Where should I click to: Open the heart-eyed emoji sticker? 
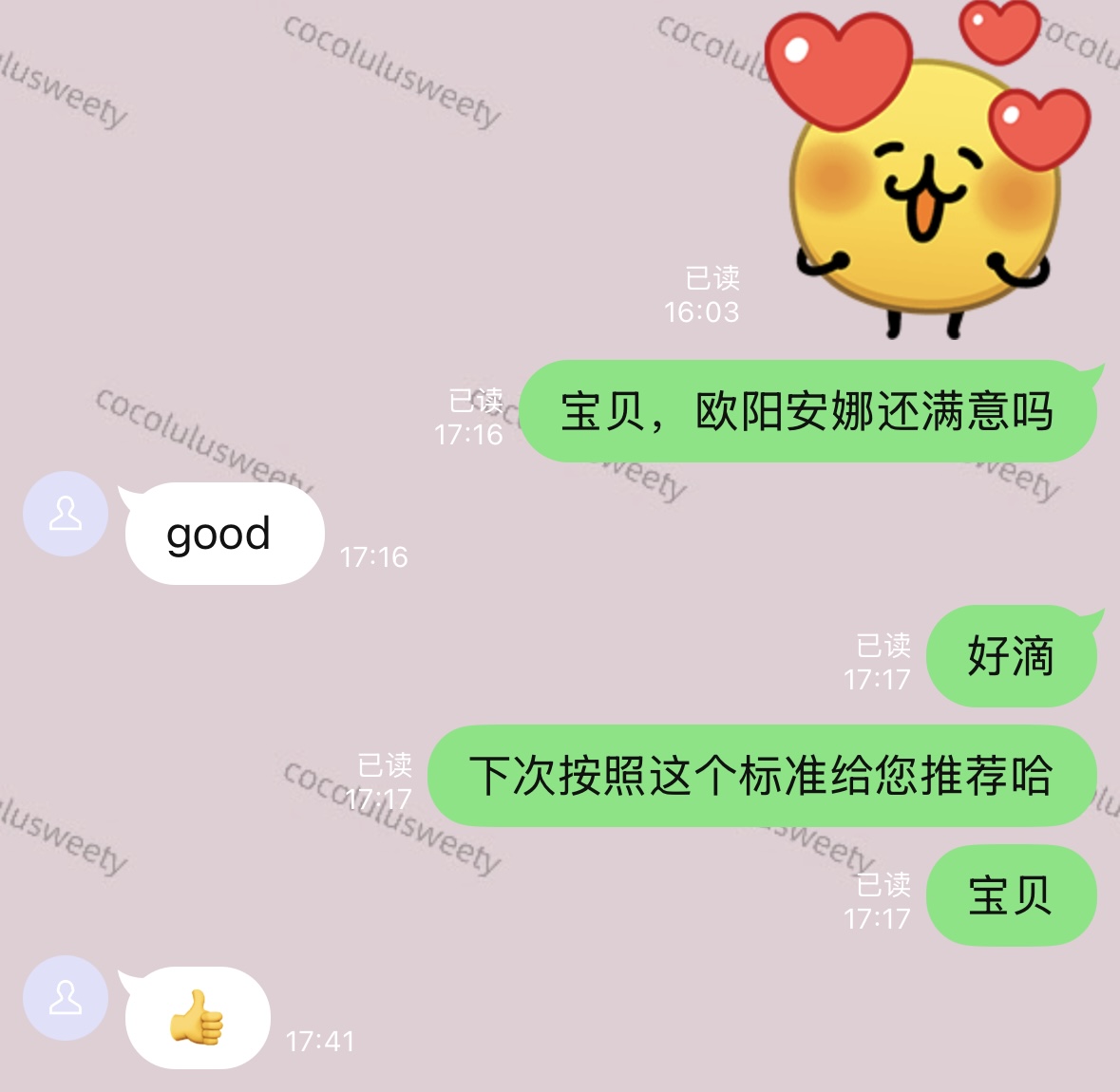[x=926, y=176]
